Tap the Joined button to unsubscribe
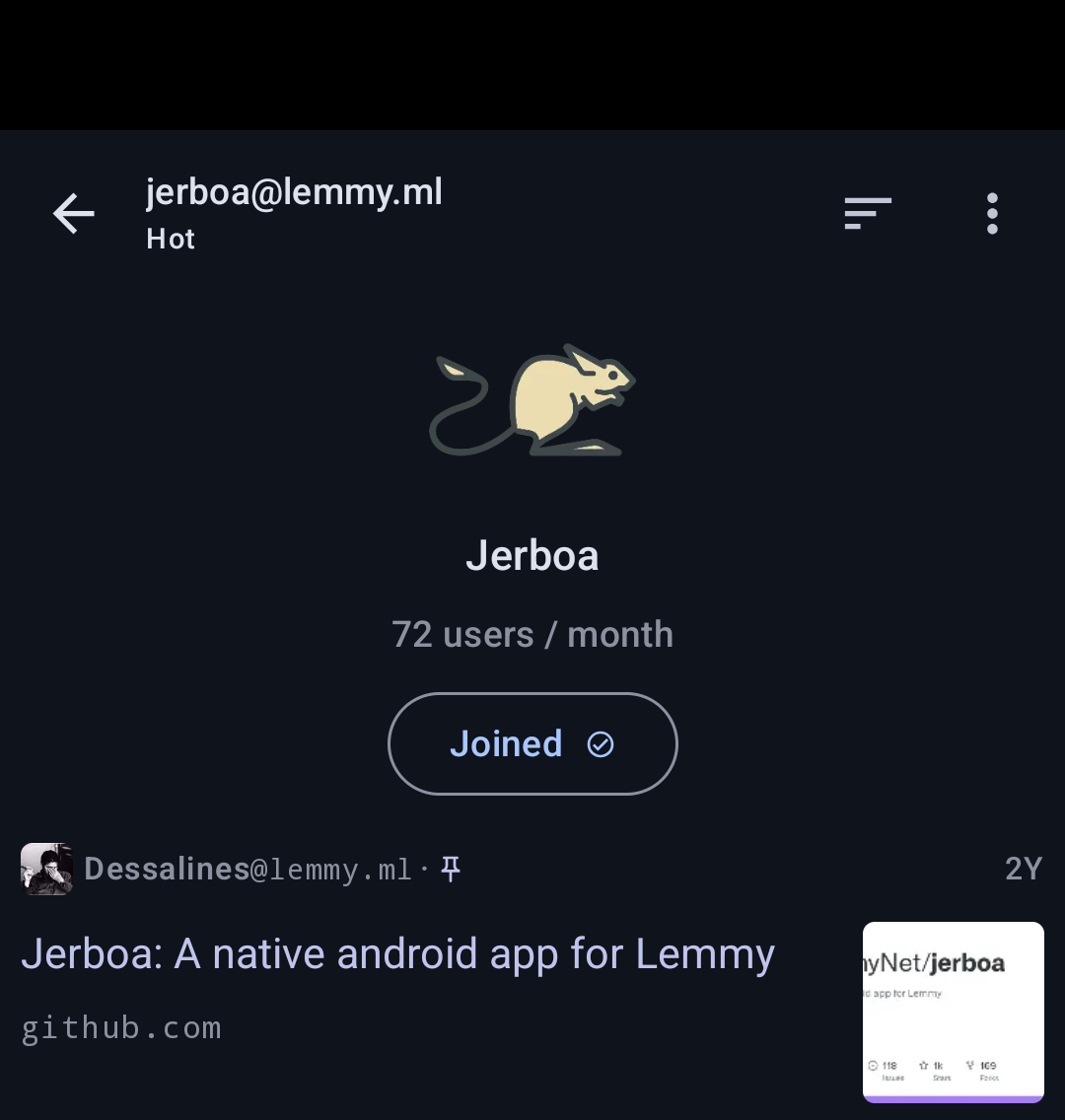1065x1120 pixels. 532,744
